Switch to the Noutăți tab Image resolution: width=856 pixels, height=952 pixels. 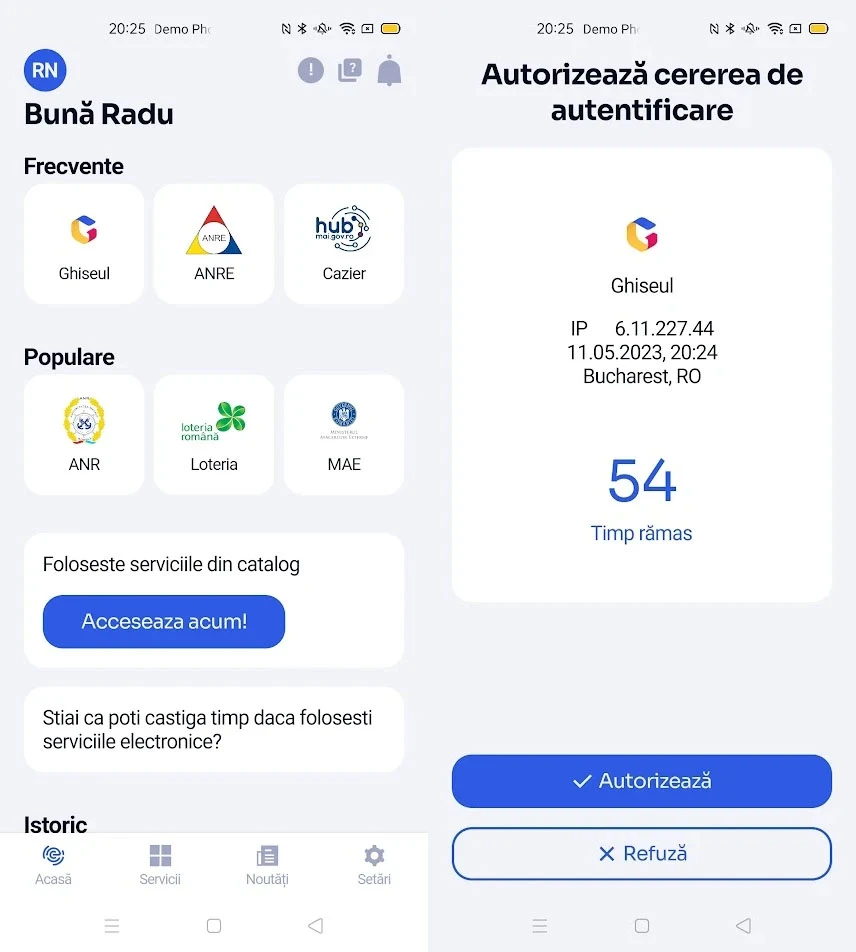pyautogui.click(x=267, y=866)
